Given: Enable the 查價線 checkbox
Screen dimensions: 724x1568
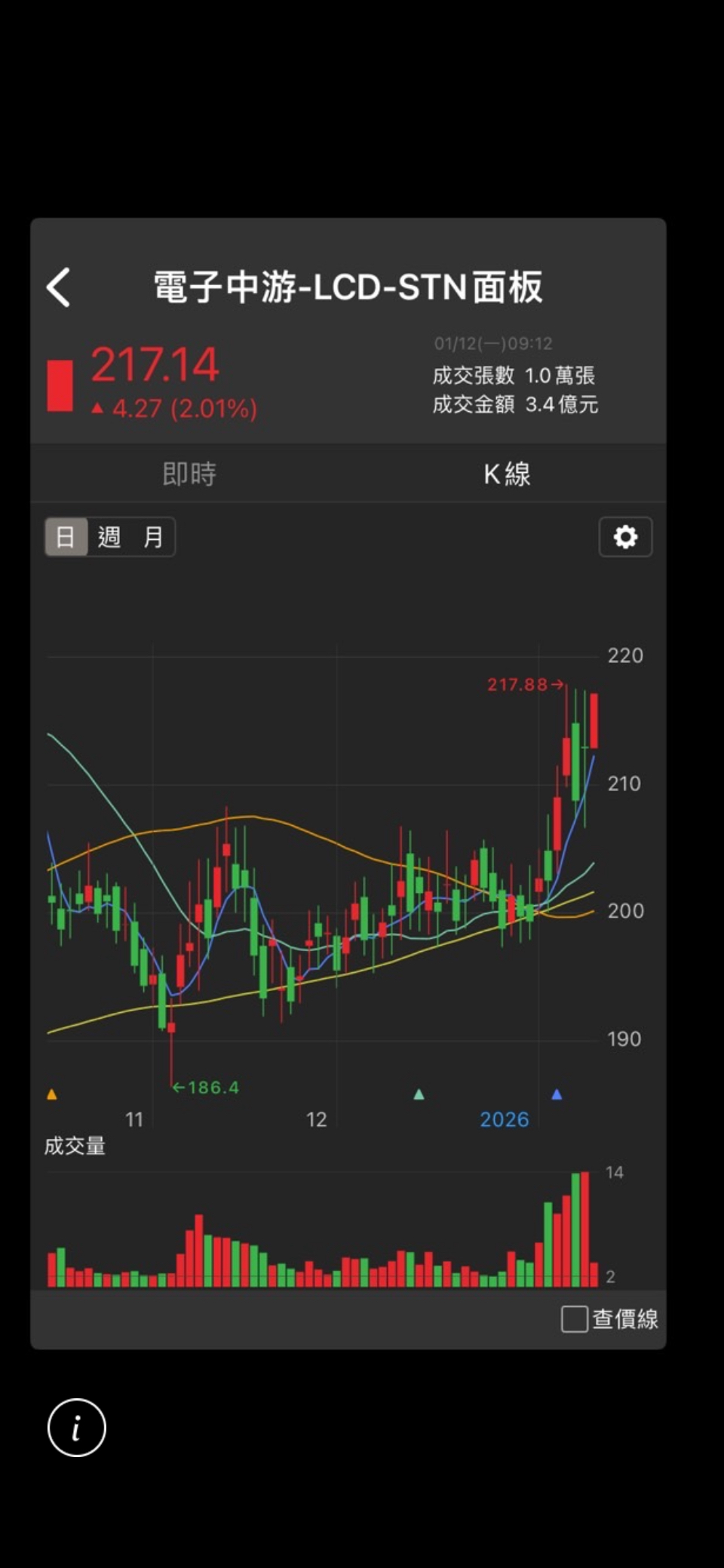Looking at the screenshot, I should [575, 1319].
